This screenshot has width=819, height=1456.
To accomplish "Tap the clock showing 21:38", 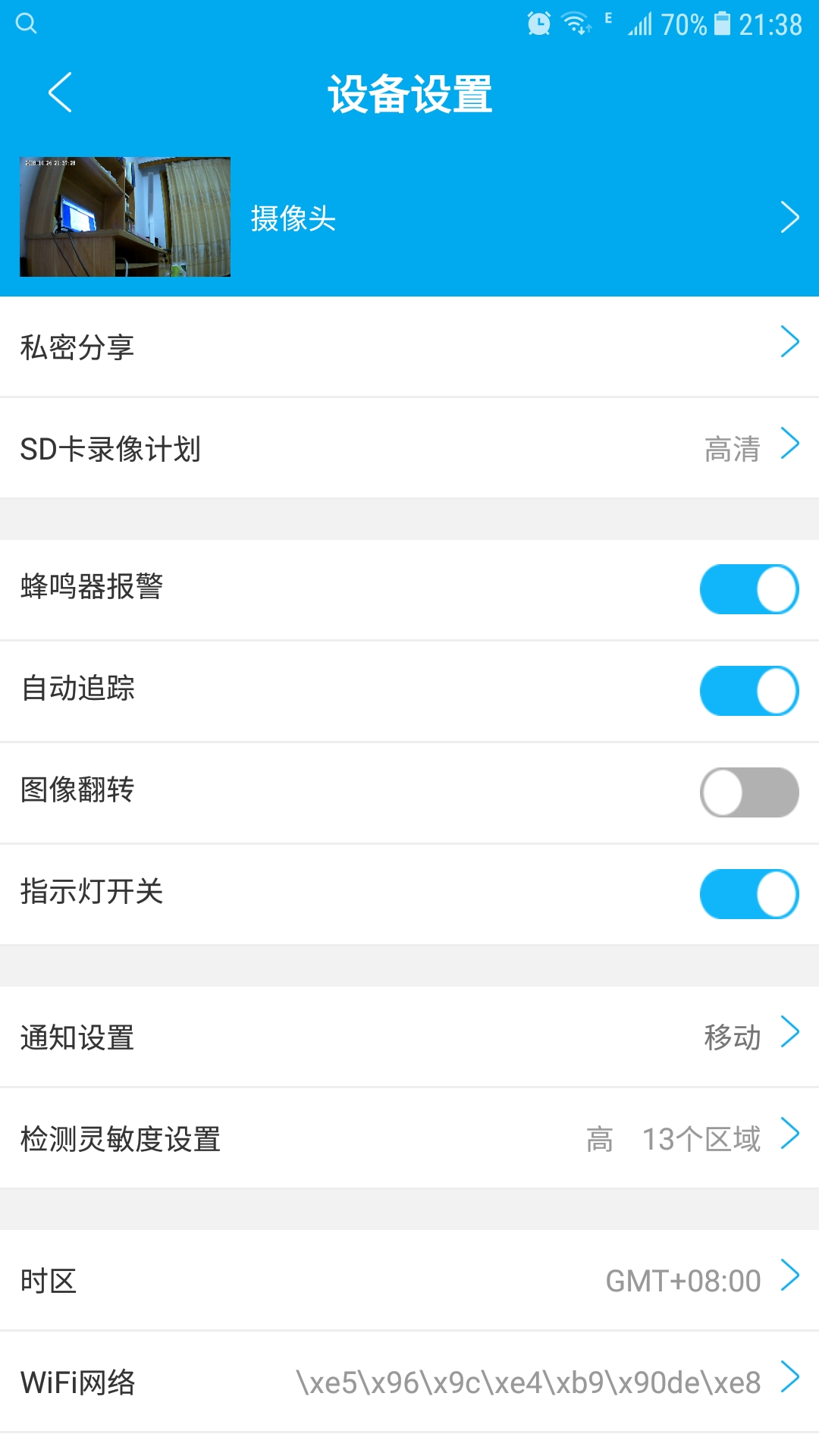I will 770,23.
